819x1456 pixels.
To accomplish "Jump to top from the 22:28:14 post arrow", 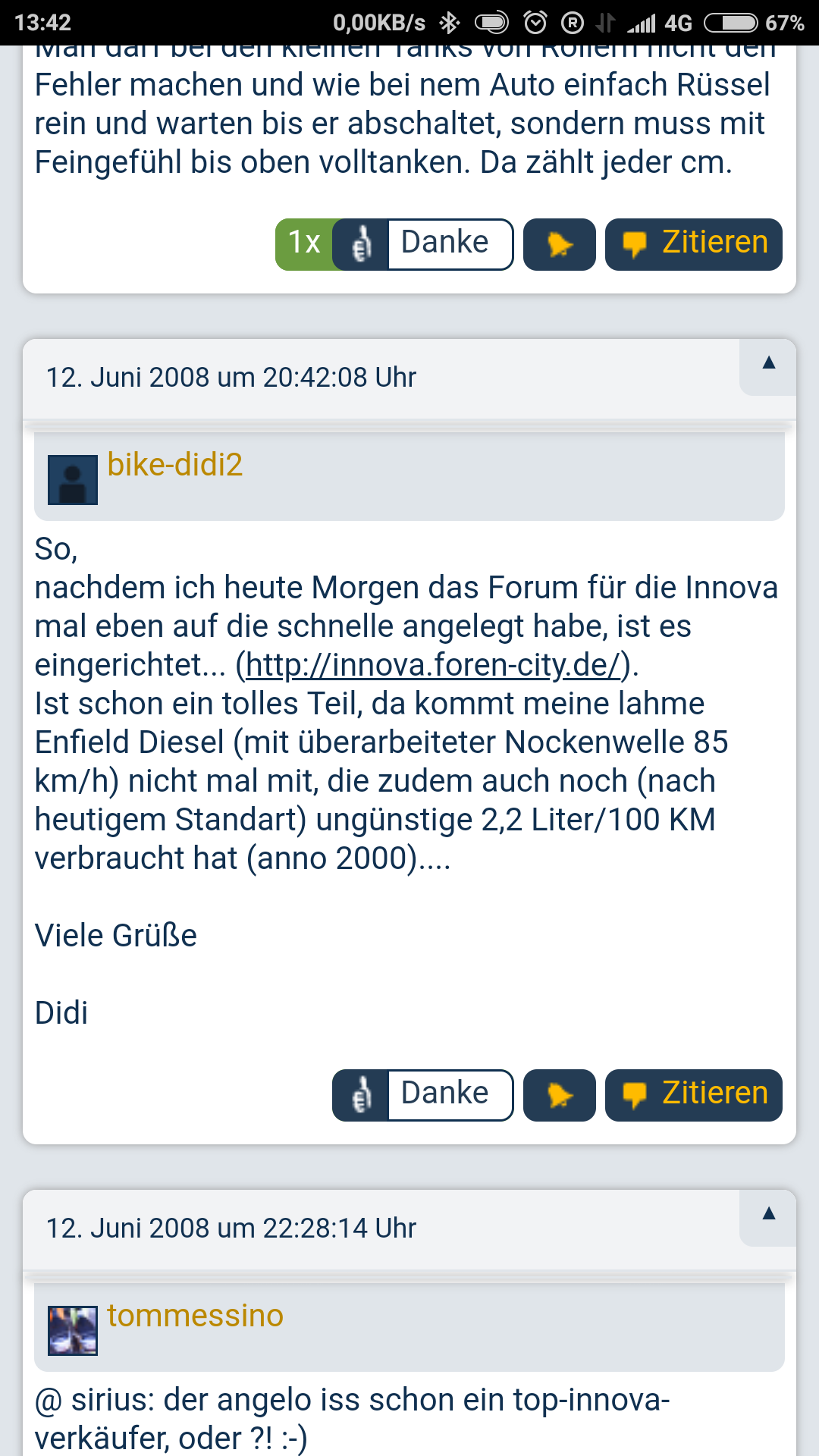I will pyautogui.click(x=768, y=1213).
